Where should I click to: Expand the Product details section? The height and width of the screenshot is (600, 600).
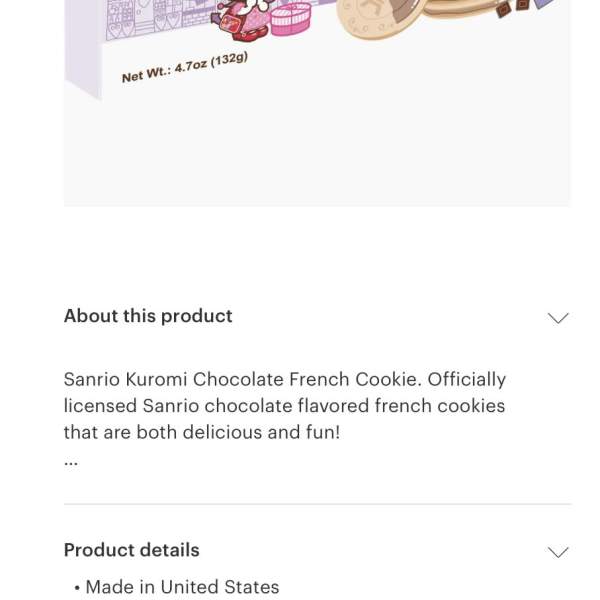(557, 552)
